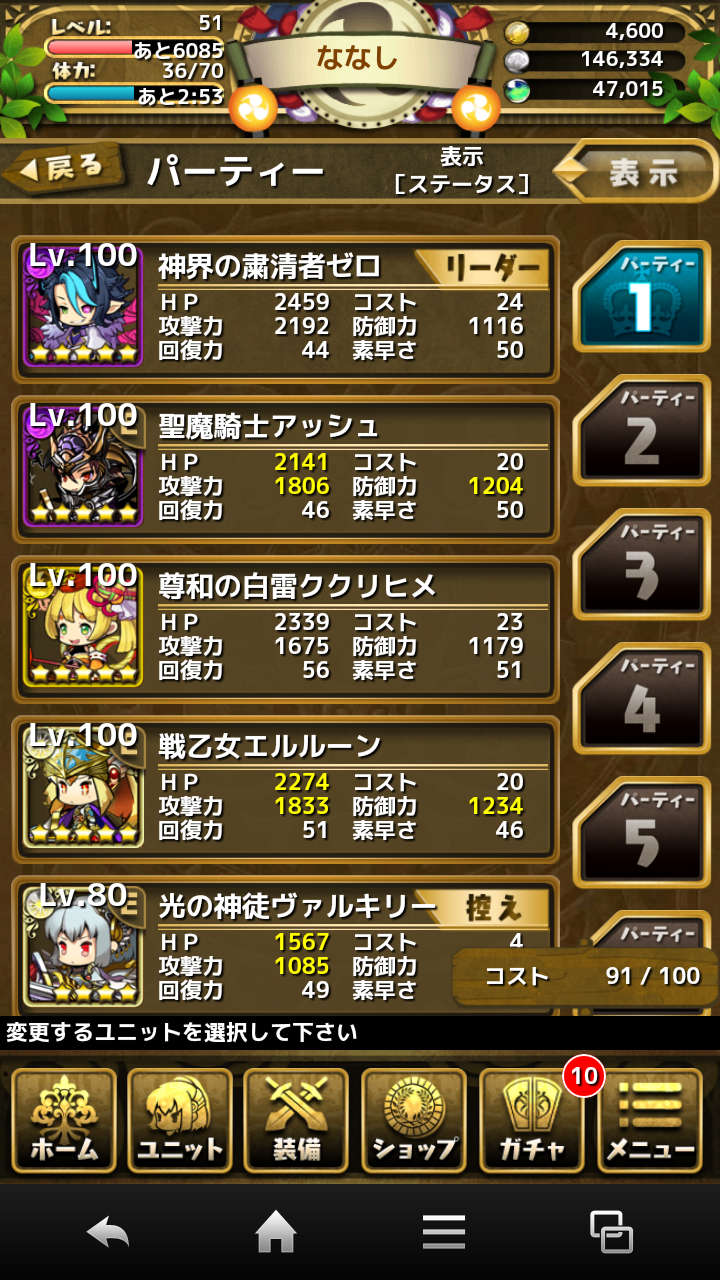
Task: Go back using the 戻る button
Action: 64,169
